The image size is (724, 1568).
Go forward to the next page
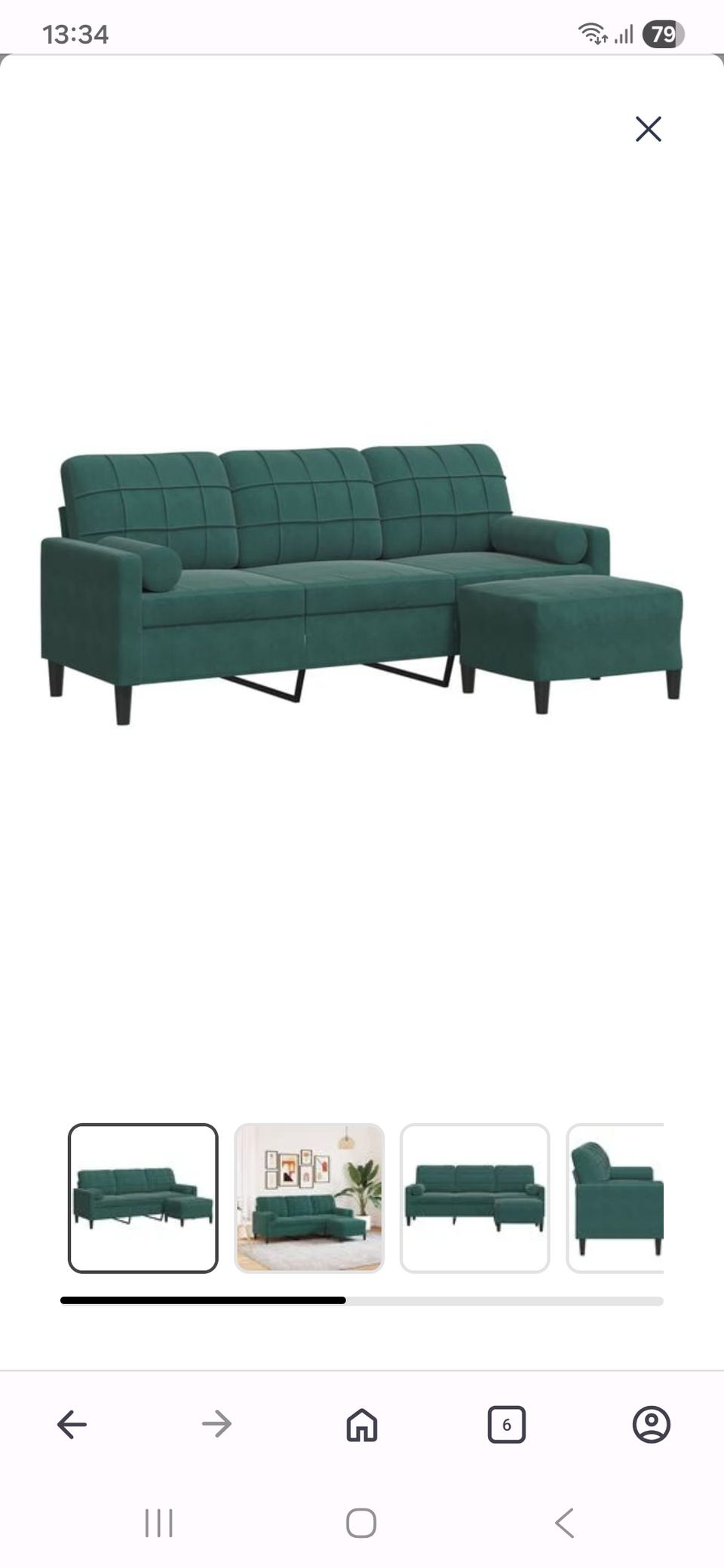(217, 1425)
